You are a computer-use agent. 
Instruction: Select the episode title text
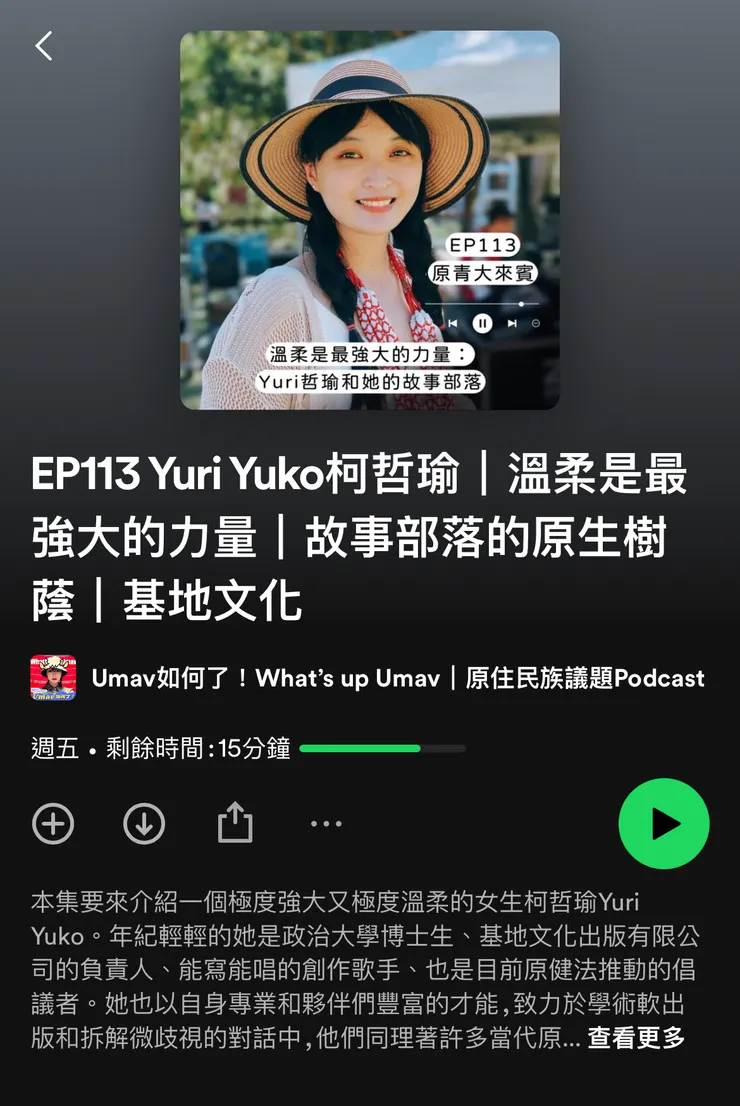pyautogui.click(x=358, y=536)
